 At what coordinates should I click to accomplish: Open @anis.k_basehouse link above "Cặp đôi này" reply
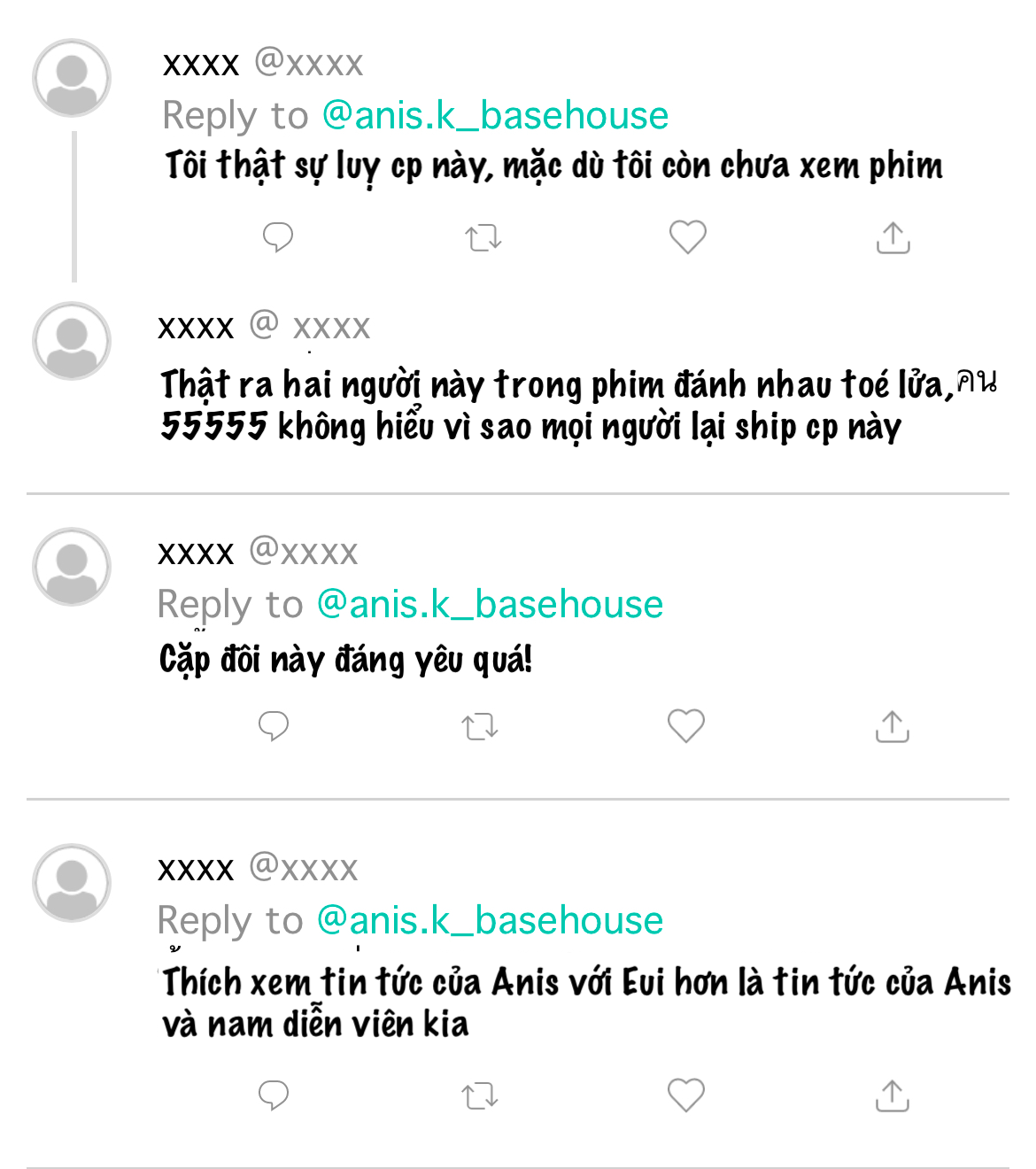(490, 605)
